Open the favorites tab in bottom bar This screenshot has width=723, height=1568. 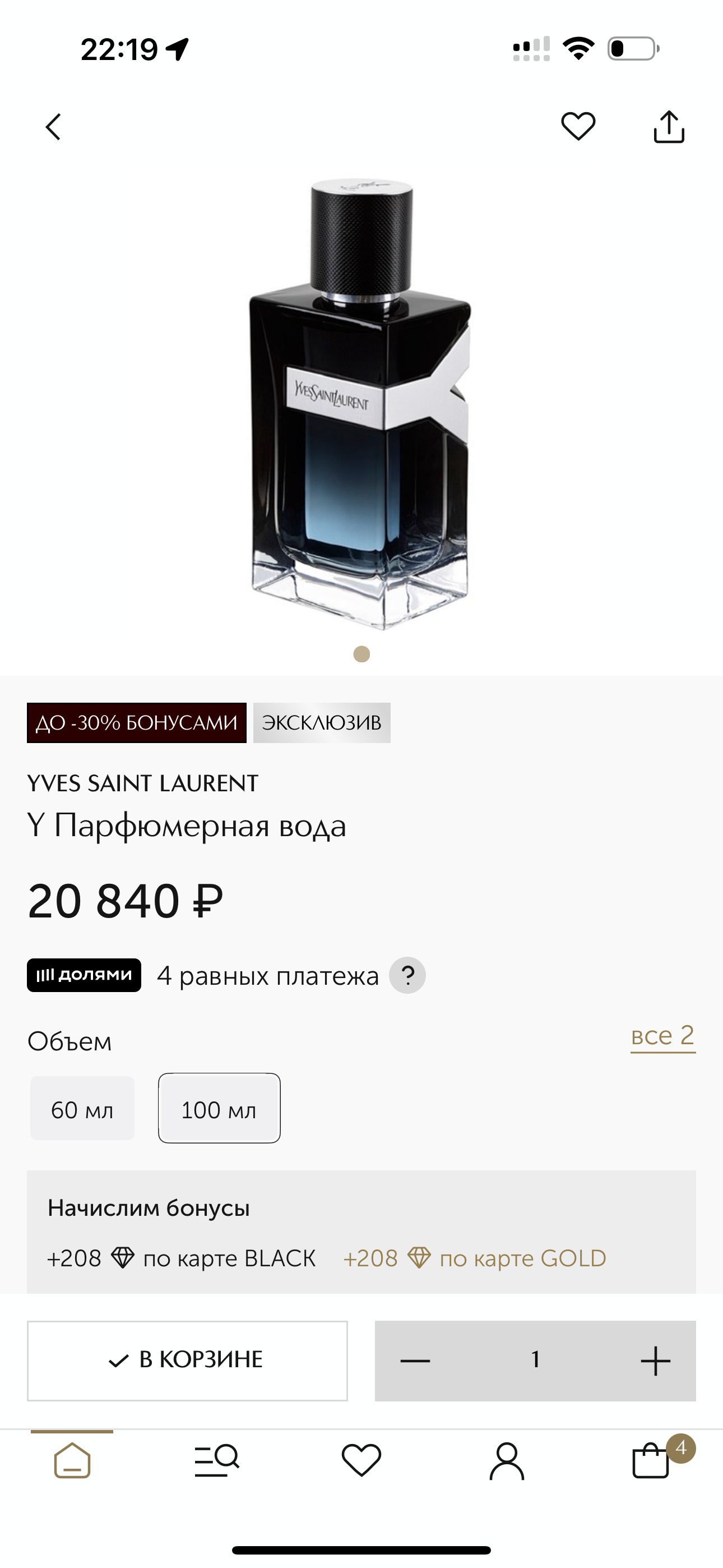pyautogui.click(x=361, y=1460)
